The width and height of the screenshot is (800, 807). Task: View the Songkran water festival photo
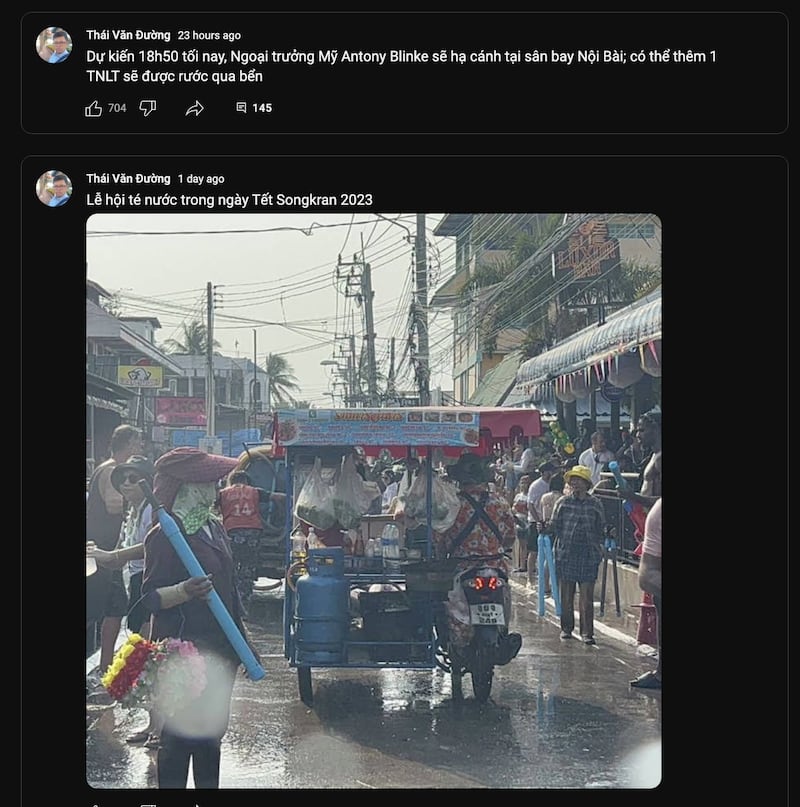click(x=373, y=500)
